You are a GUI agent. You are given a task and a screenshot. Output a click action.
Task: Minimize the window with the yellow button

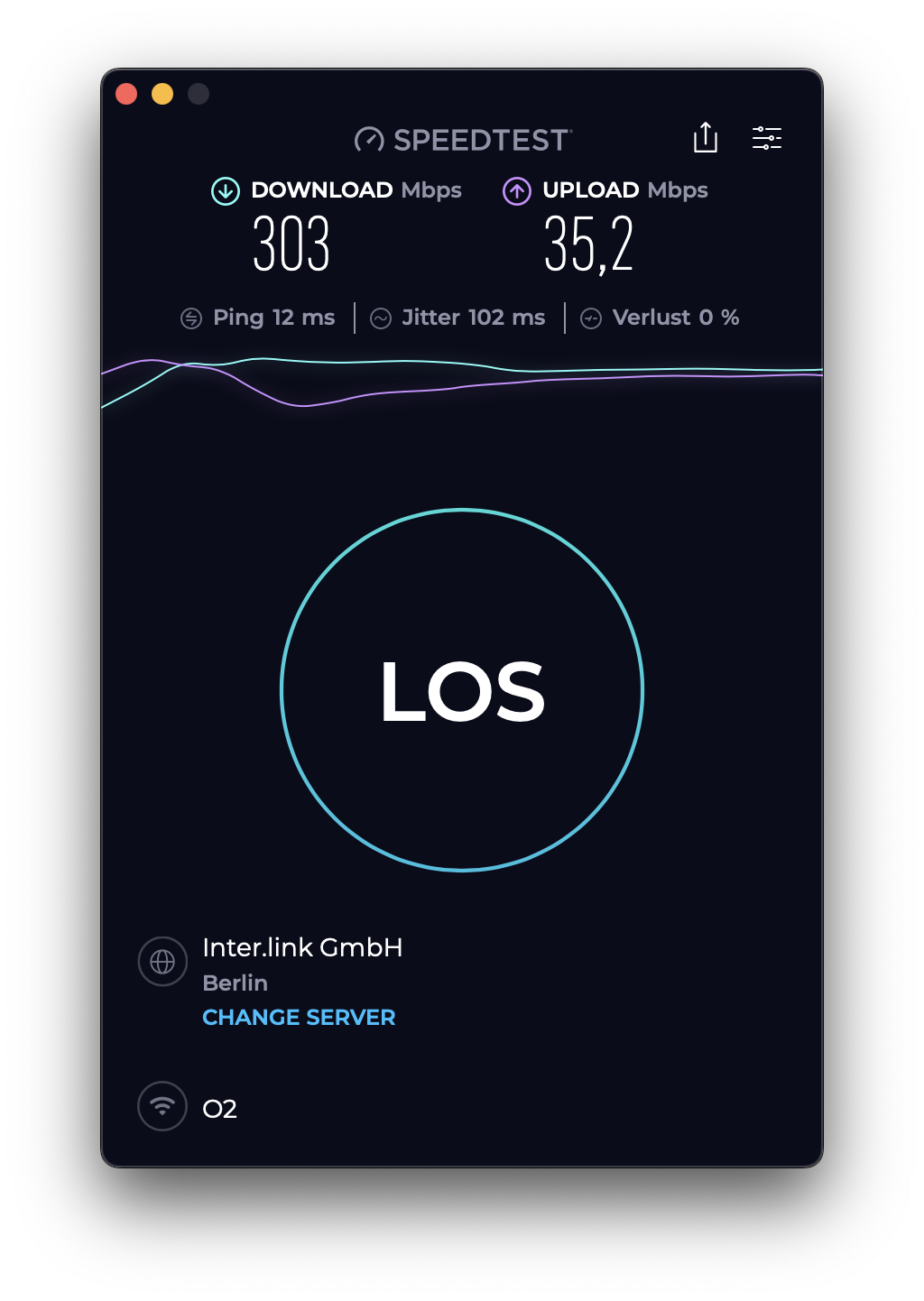click(x=162, y=94)
